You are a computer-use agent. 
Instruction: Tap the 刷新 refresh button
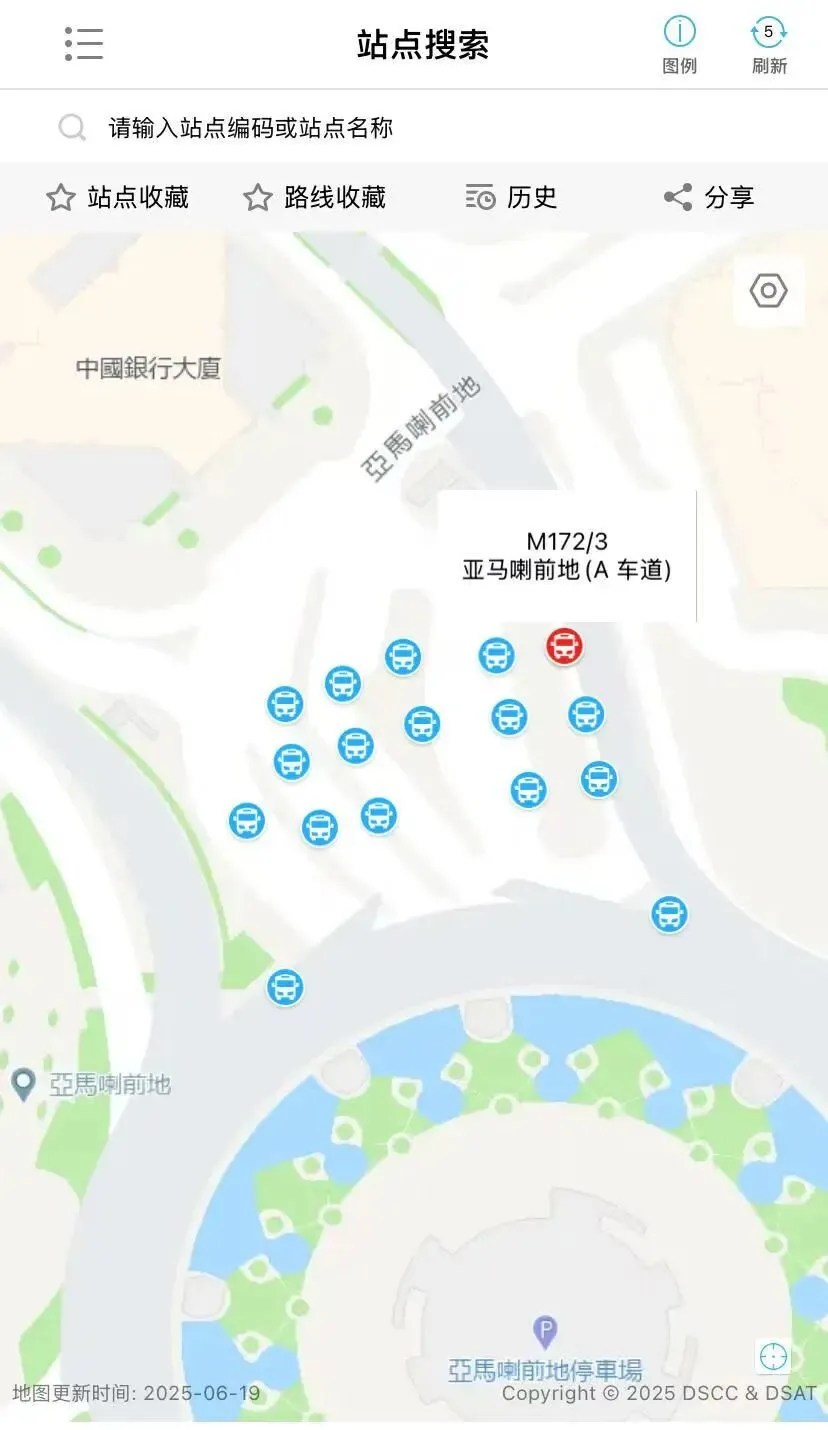pos(769,45)
